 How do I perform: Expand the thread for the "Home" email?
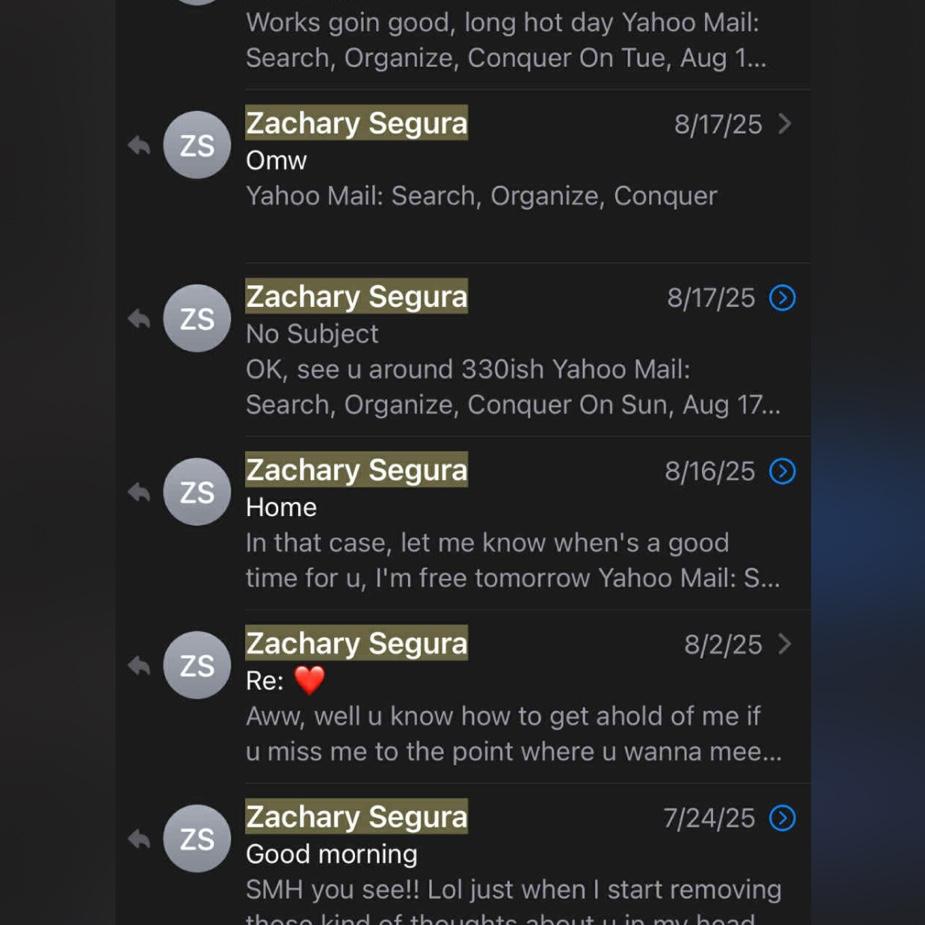[x=782, y=471]
